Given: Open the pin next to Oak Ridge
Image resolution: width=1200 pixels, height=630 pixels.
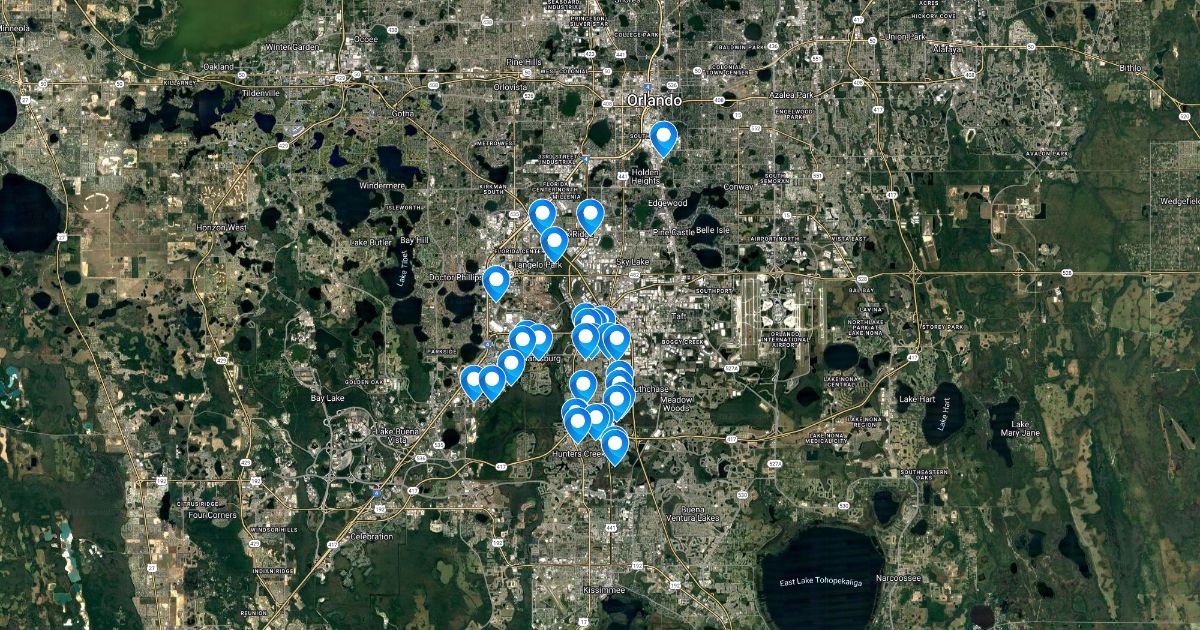Looking at the screenshot, I should 590,215.
